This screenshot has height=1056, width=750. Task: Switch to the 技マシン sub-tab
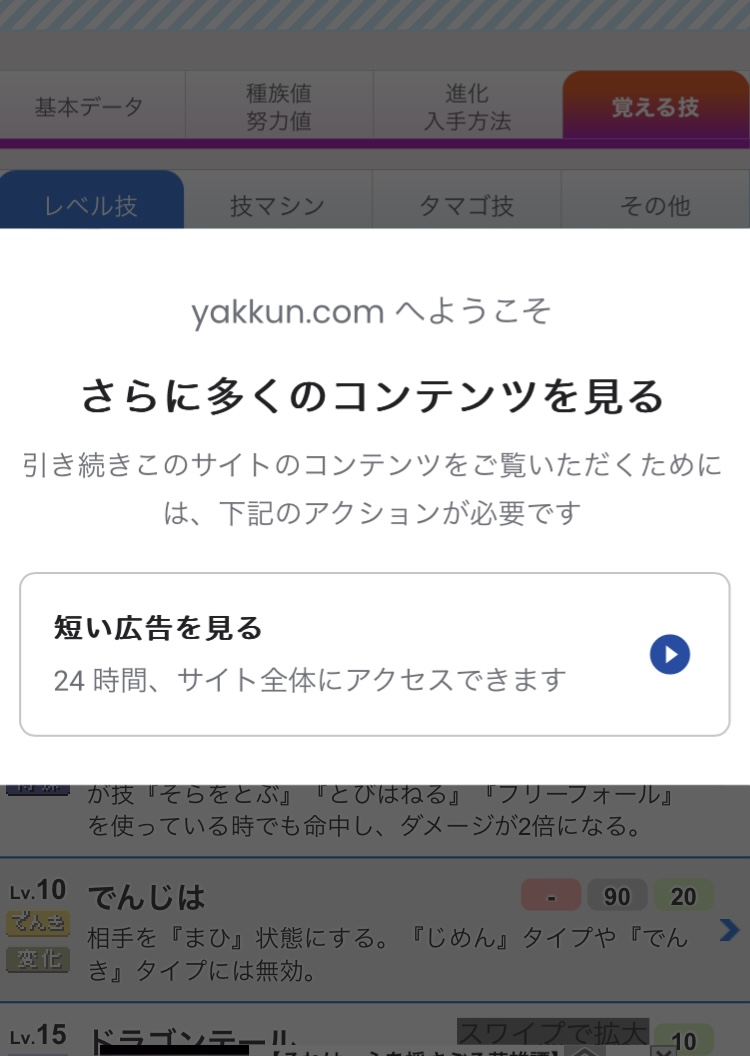(277, 200)
